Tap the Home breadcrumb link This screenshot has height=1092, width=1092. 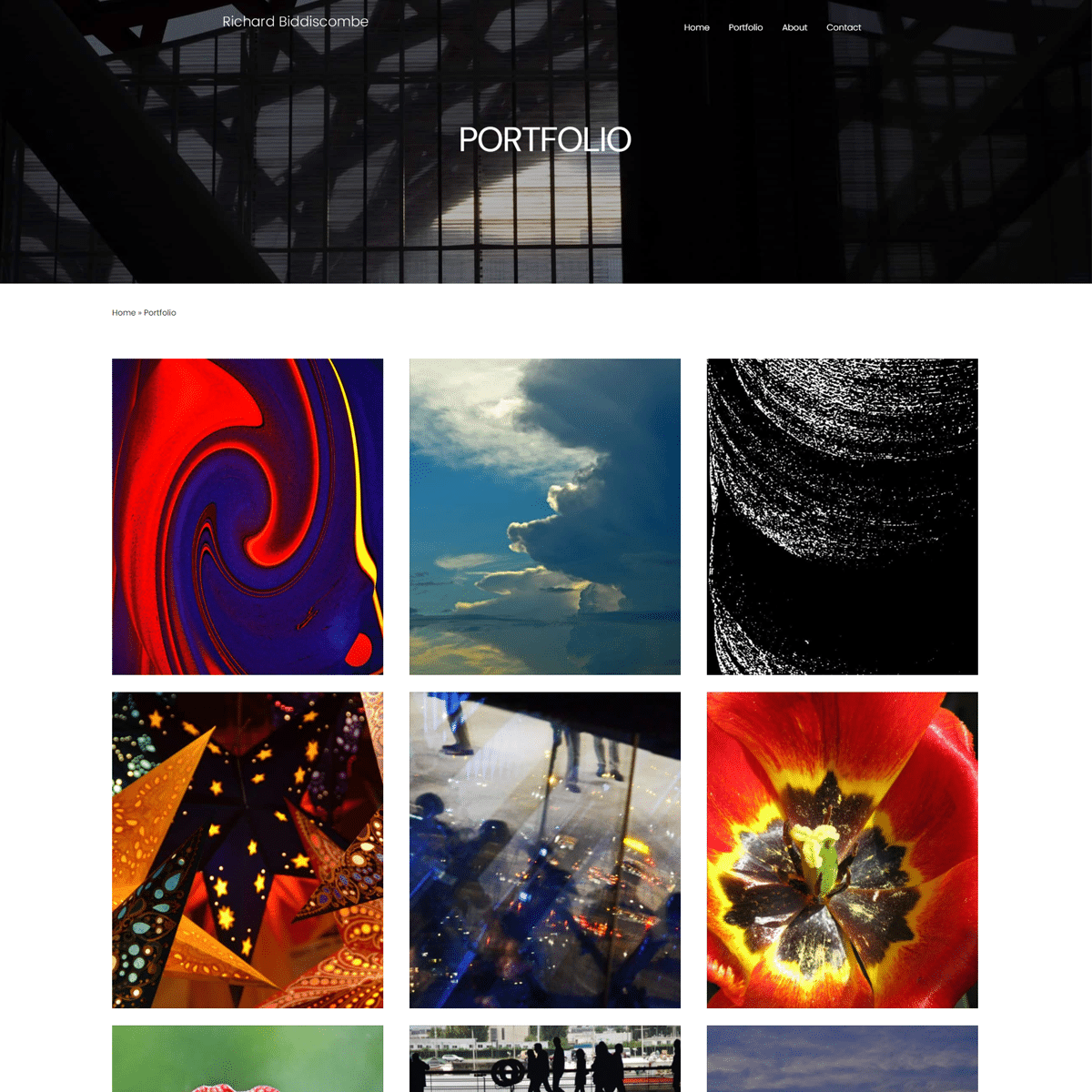(124, 313)
